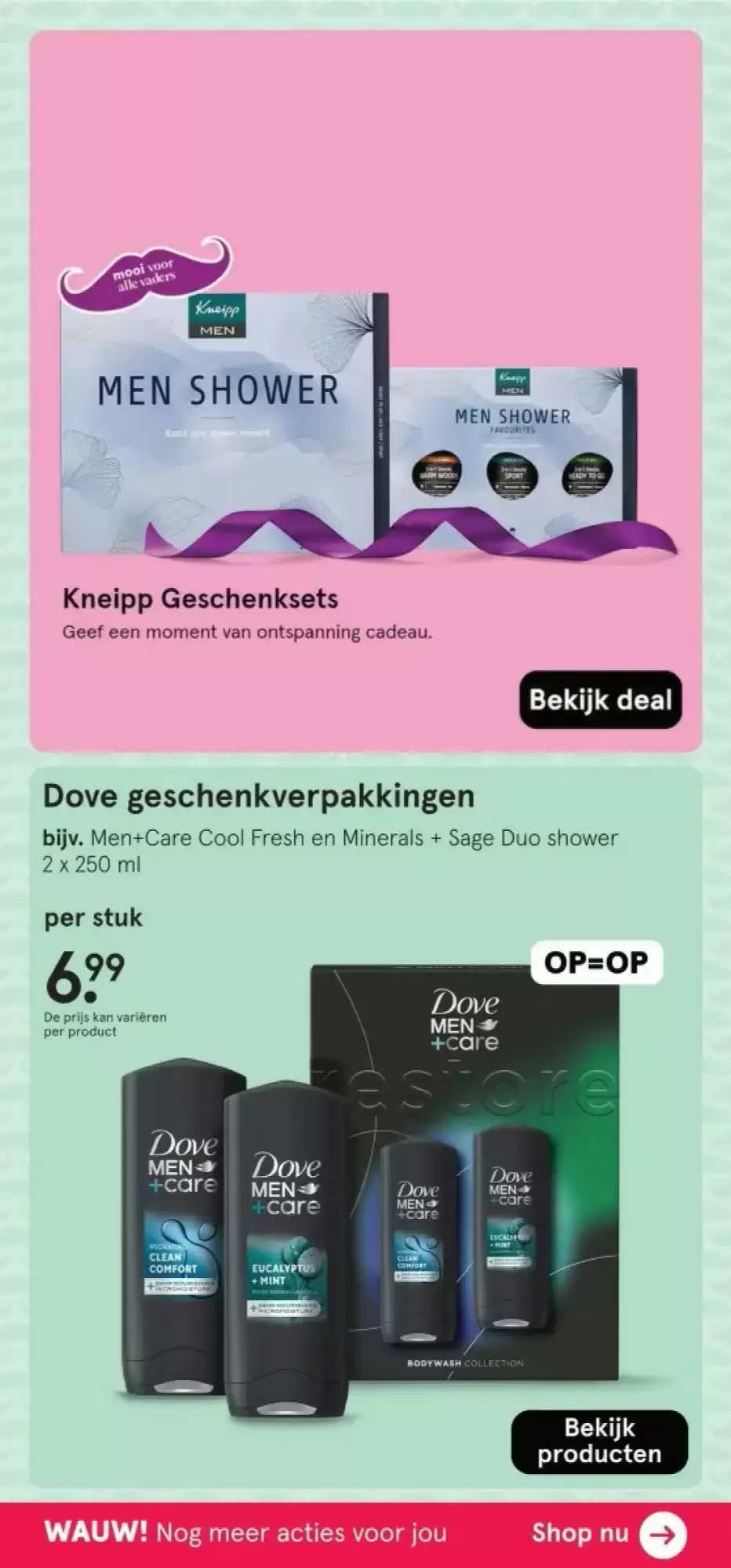Open the Dove Men+Care gift pack card
This screenshot has width=731, height=1568.
click(365, 1127)
